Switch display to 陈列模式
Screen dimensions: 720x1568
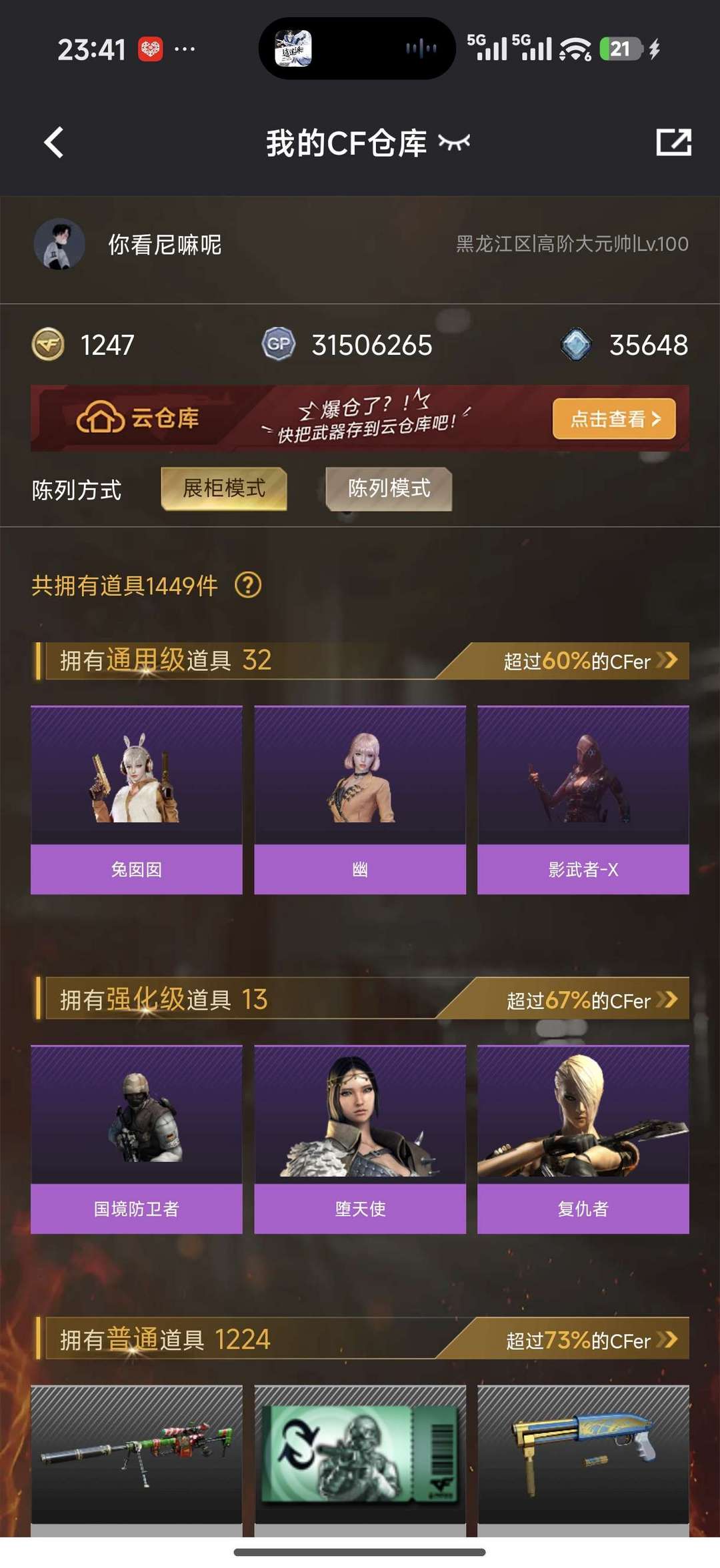click(x=388, y=489)
